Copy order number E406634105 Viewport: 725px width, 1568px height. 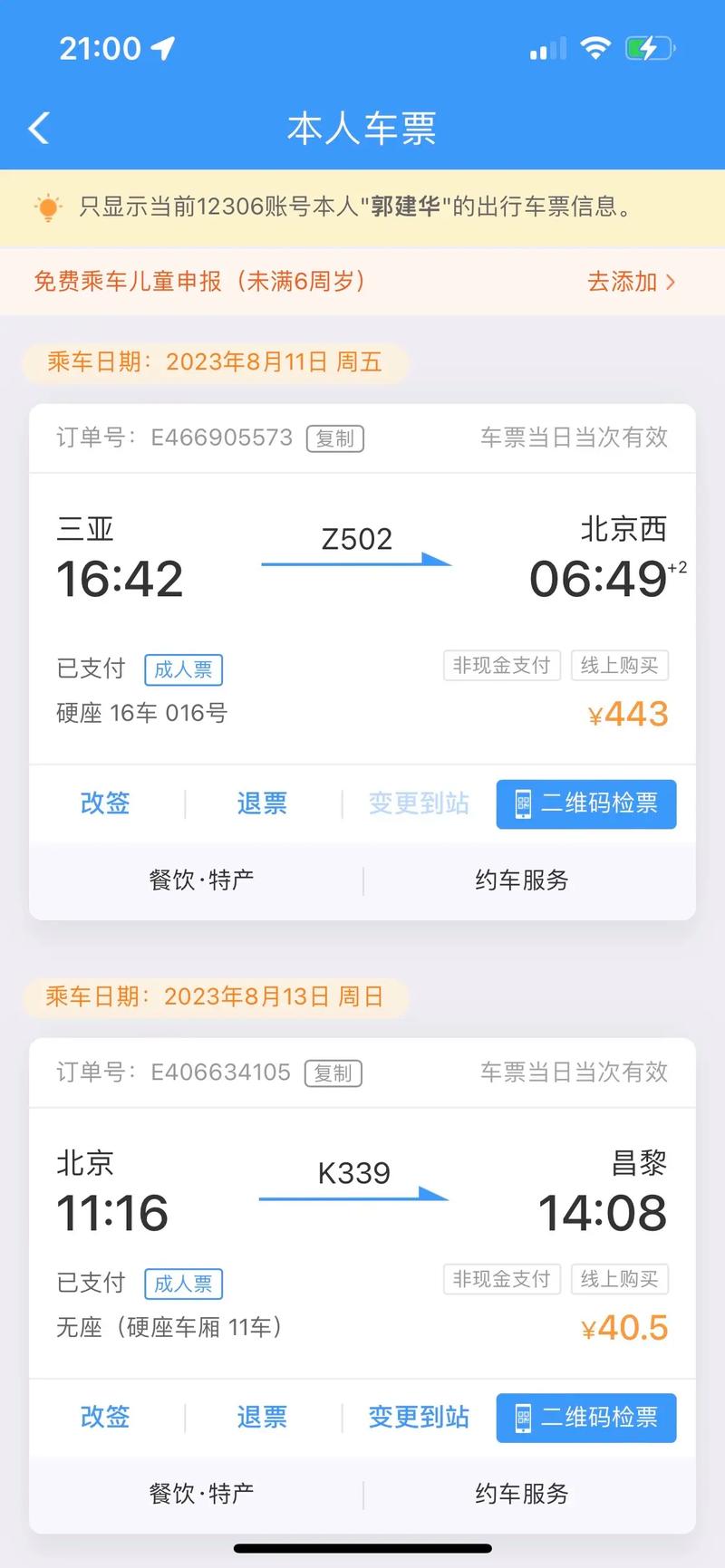333,1073
